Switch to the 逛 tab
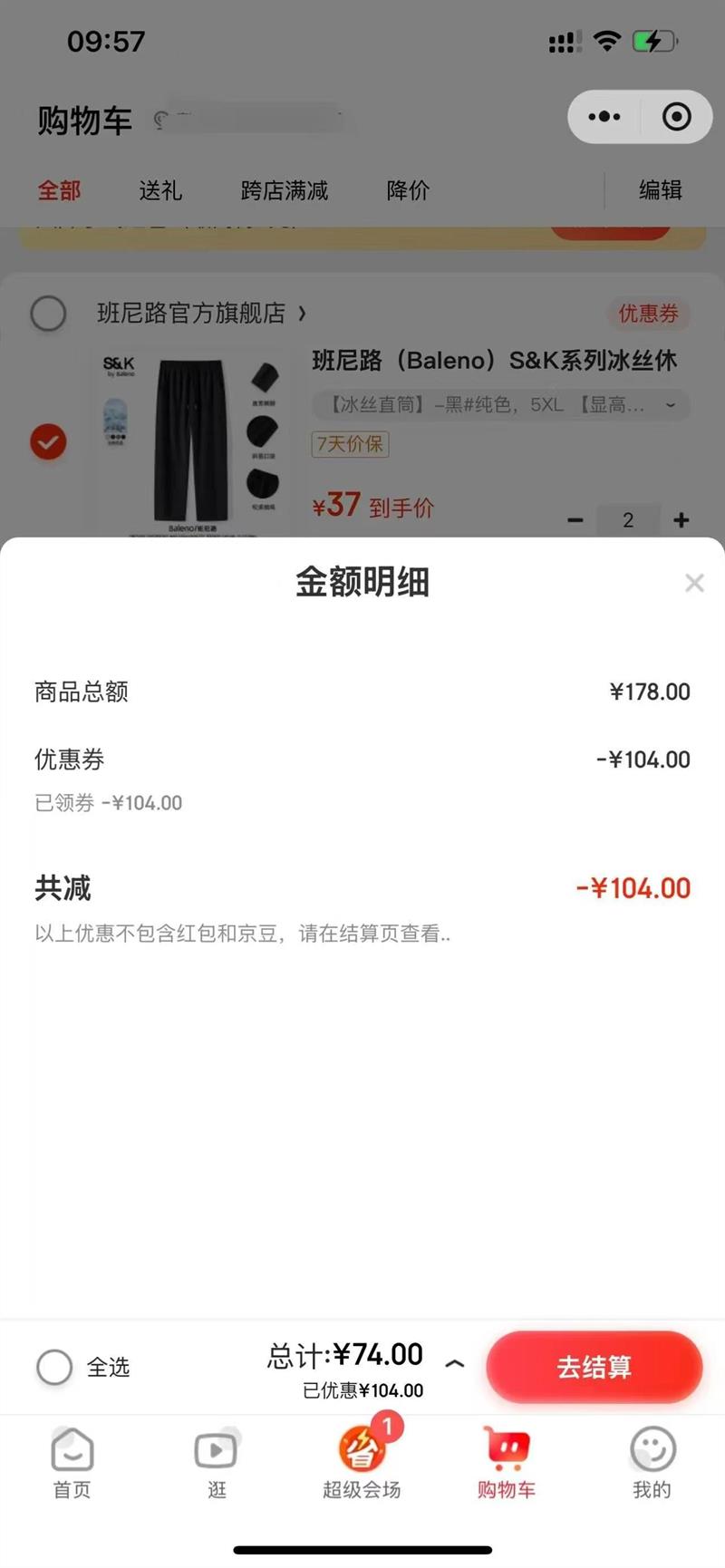 tap(217, 1463)
